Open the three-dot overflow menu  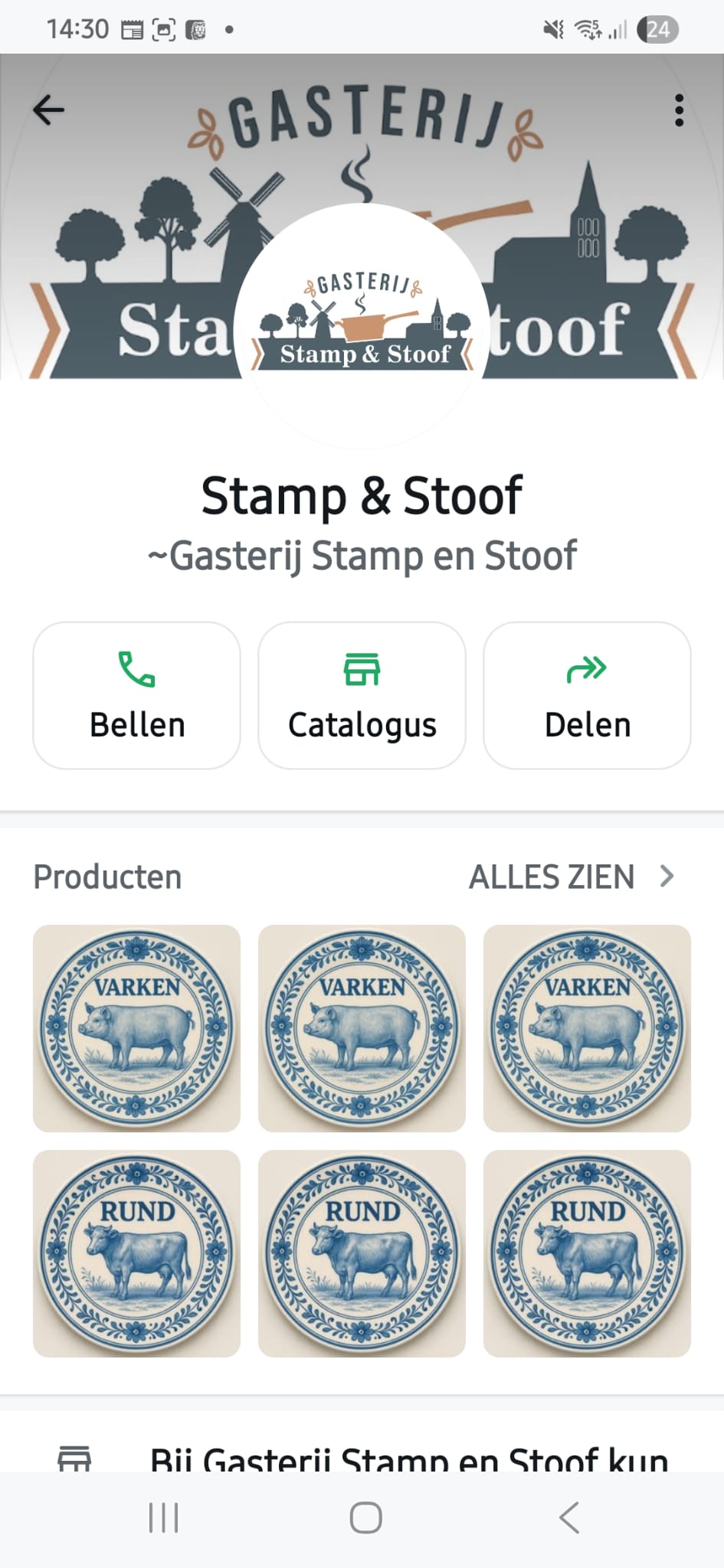click(677, 109)
